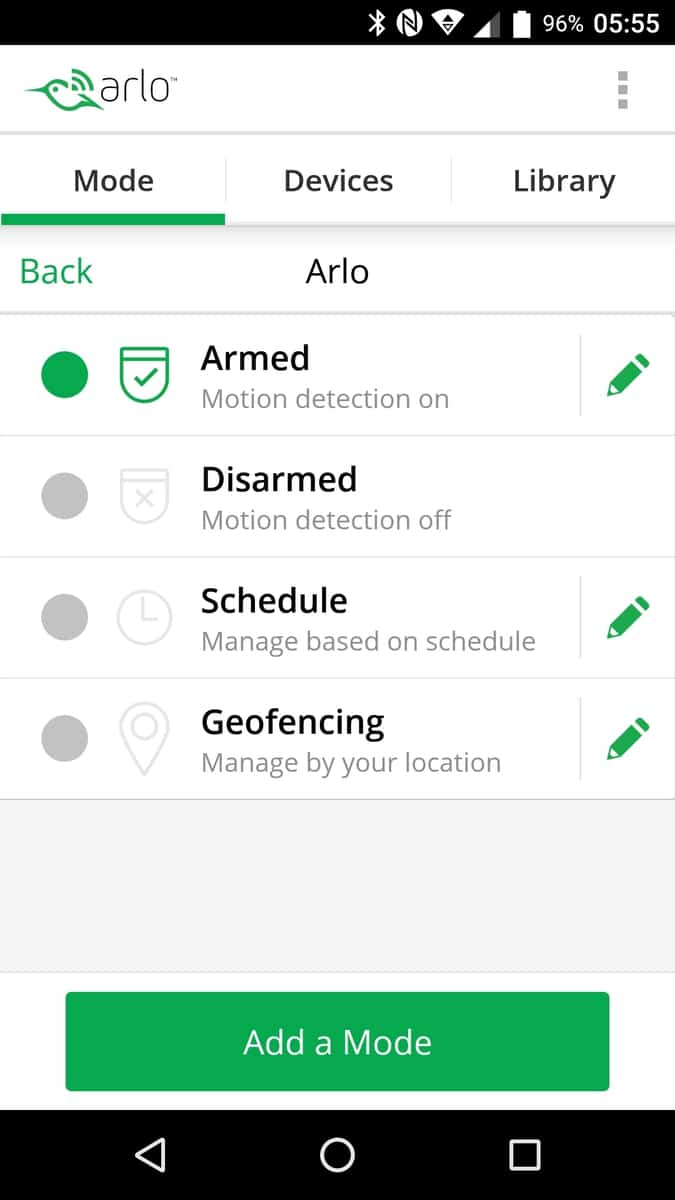Select the Armed mode
Viewport: 675px width, 1200px height.
point(64,375)
